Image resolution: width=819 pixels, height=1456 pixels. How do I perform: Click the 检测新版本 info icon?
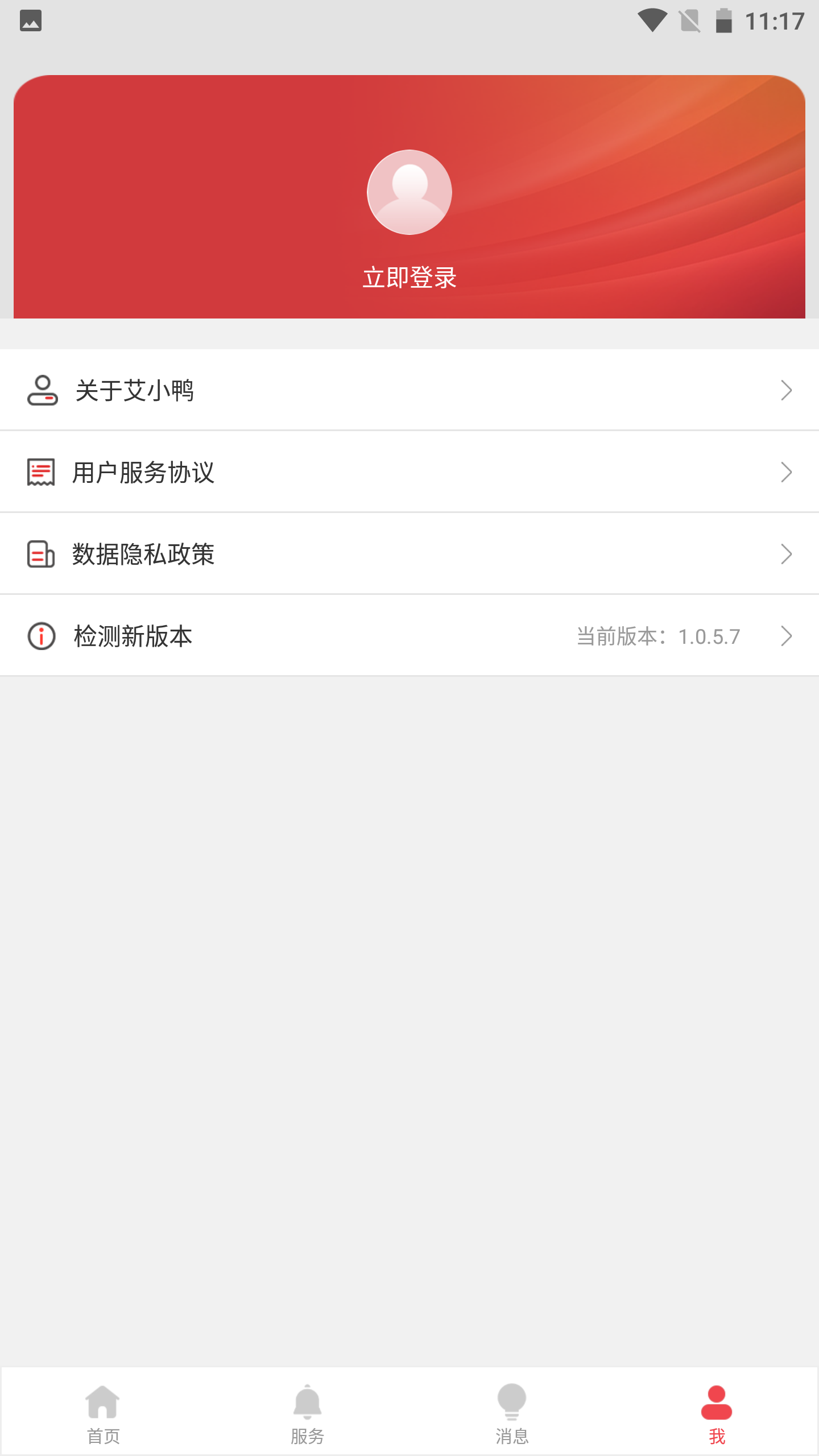coord(40,636)
